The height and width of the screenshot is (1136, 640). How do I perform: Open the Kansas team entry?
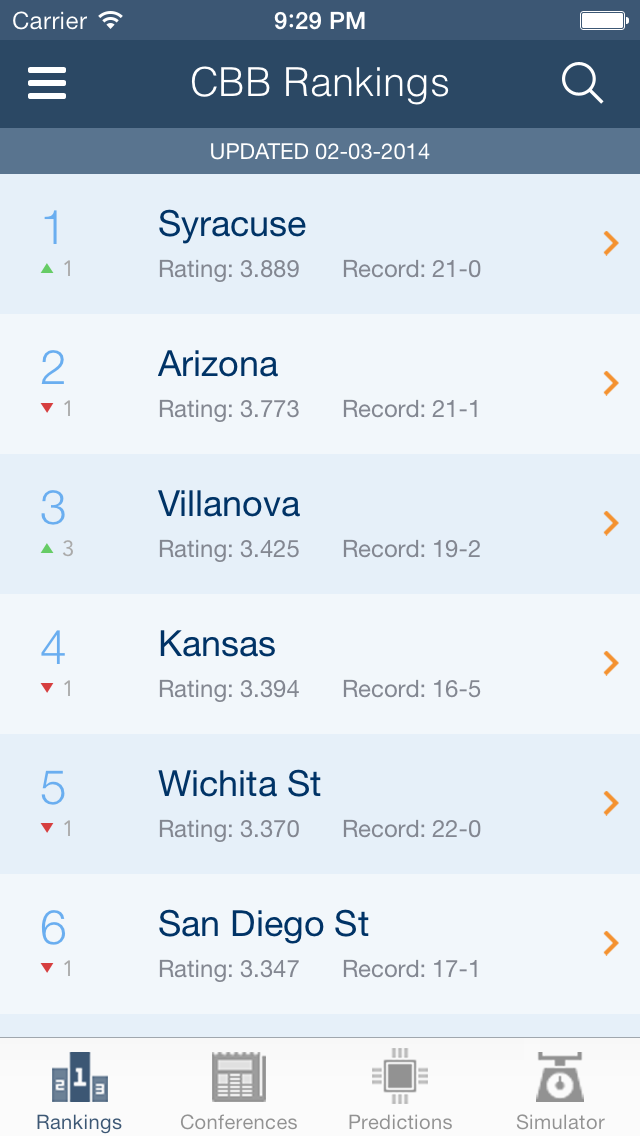tap(320, 664)
